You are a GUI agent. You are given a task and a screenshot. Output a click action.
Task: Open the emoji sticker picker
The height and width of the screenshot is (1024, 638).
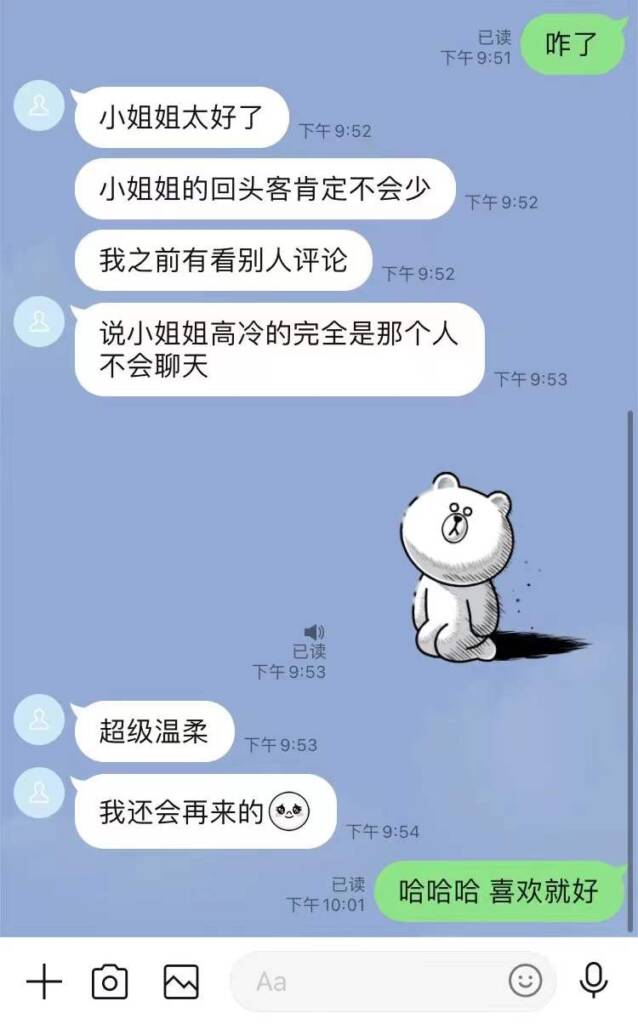(526, 981)
